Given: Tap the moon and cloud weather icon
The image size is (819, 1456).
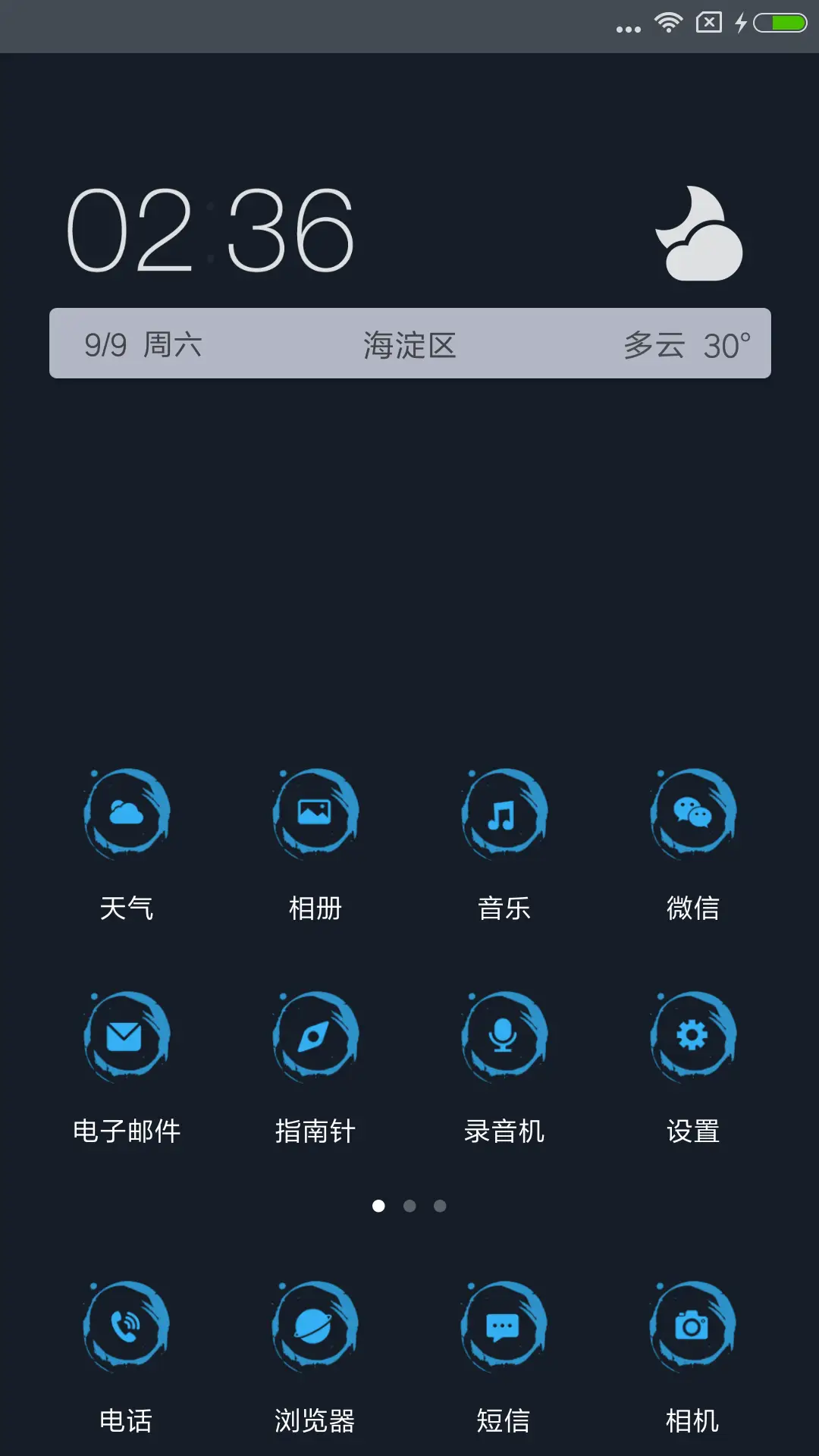Looking at the screenshot, I should tap(698, 235).
